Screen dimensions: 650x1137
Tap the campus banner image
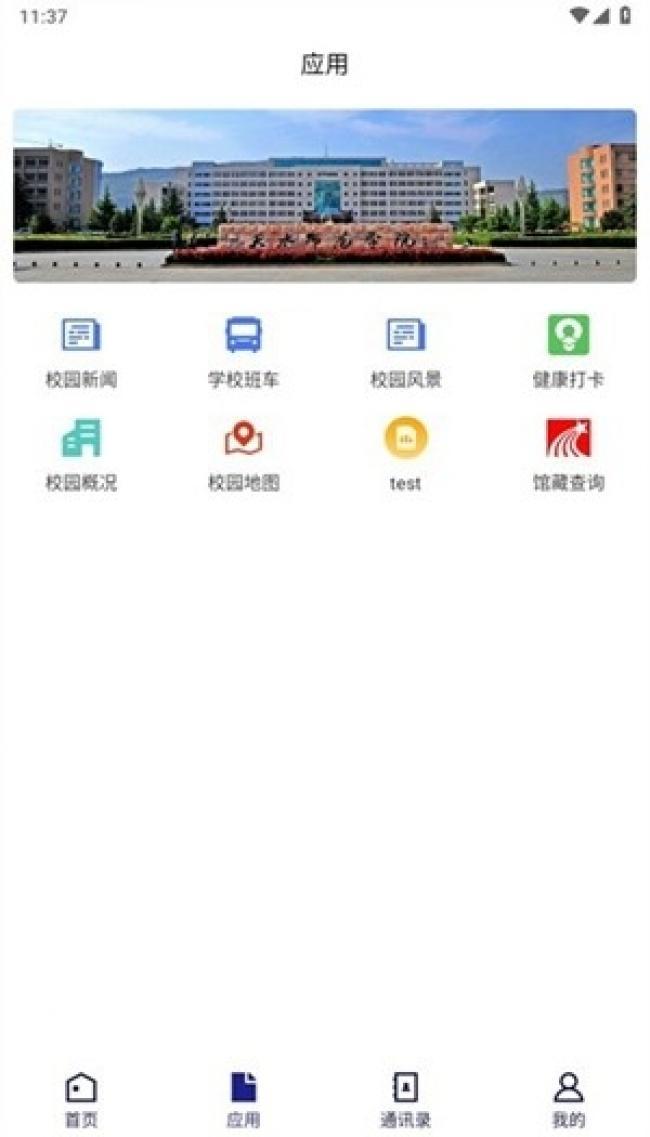coord(324,195)
